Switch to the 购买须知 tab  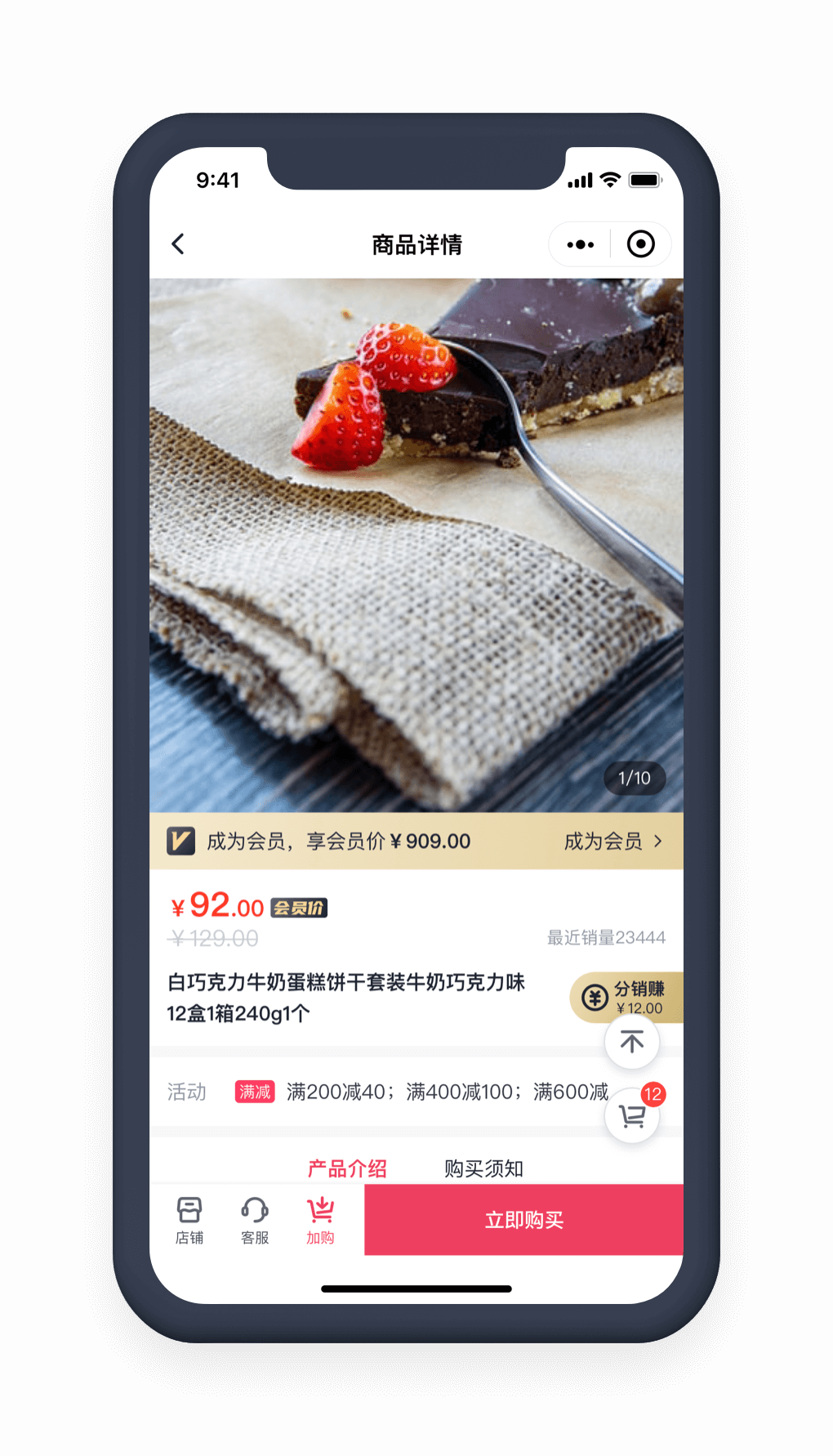[x=483, y=1168]
